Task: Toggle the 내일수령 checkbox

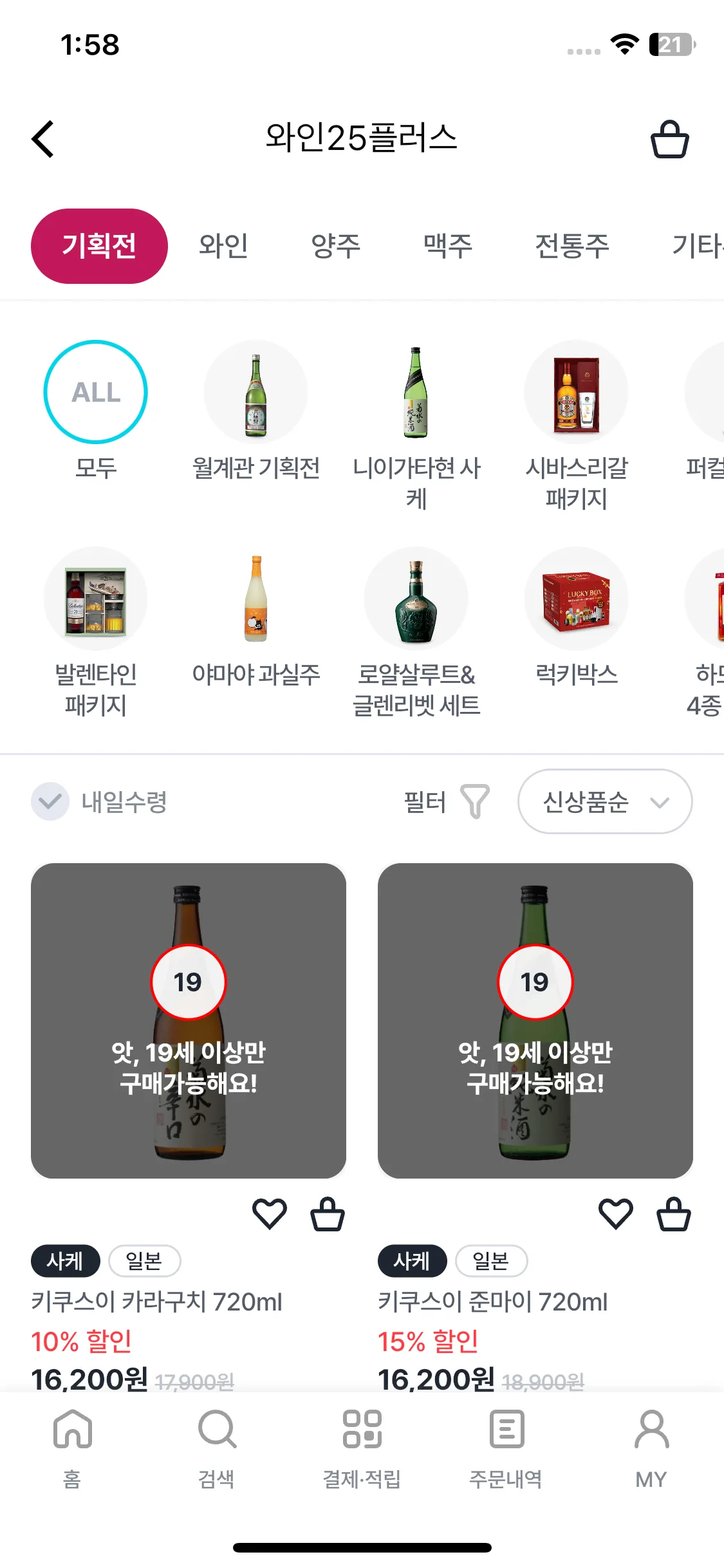Action: tap(50, 801)
